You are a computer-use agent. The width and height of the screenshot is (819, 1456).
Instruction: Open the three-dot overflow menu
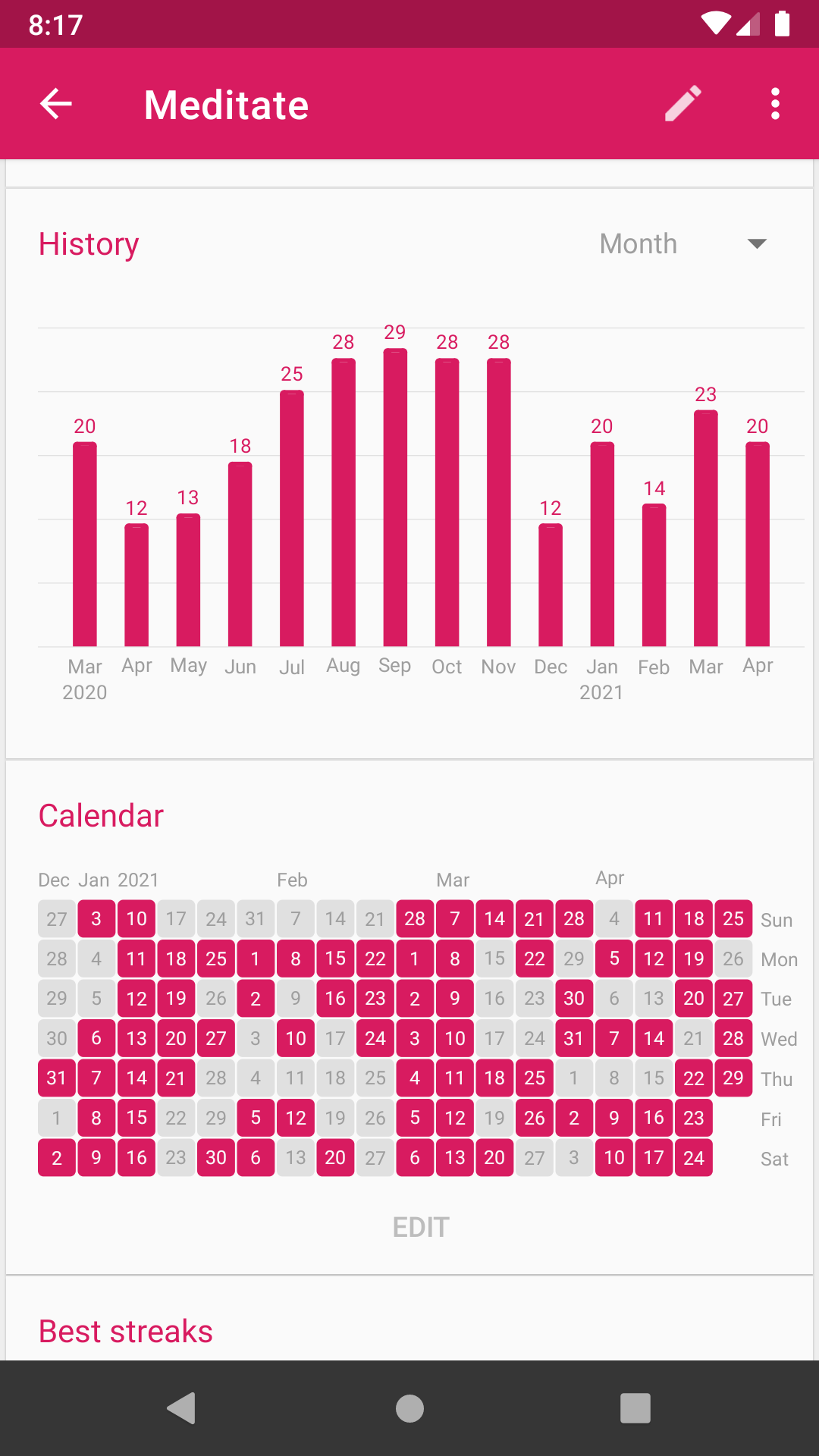point(775,104)
